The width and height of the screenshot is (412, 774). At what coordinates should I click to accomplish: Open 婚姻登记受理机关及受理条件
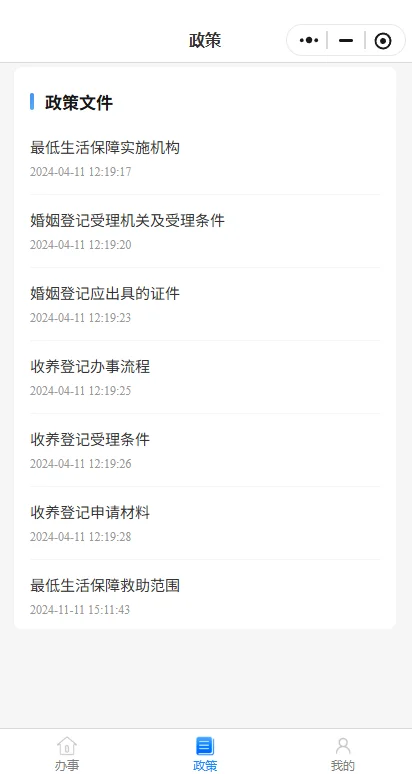[205, 232]
